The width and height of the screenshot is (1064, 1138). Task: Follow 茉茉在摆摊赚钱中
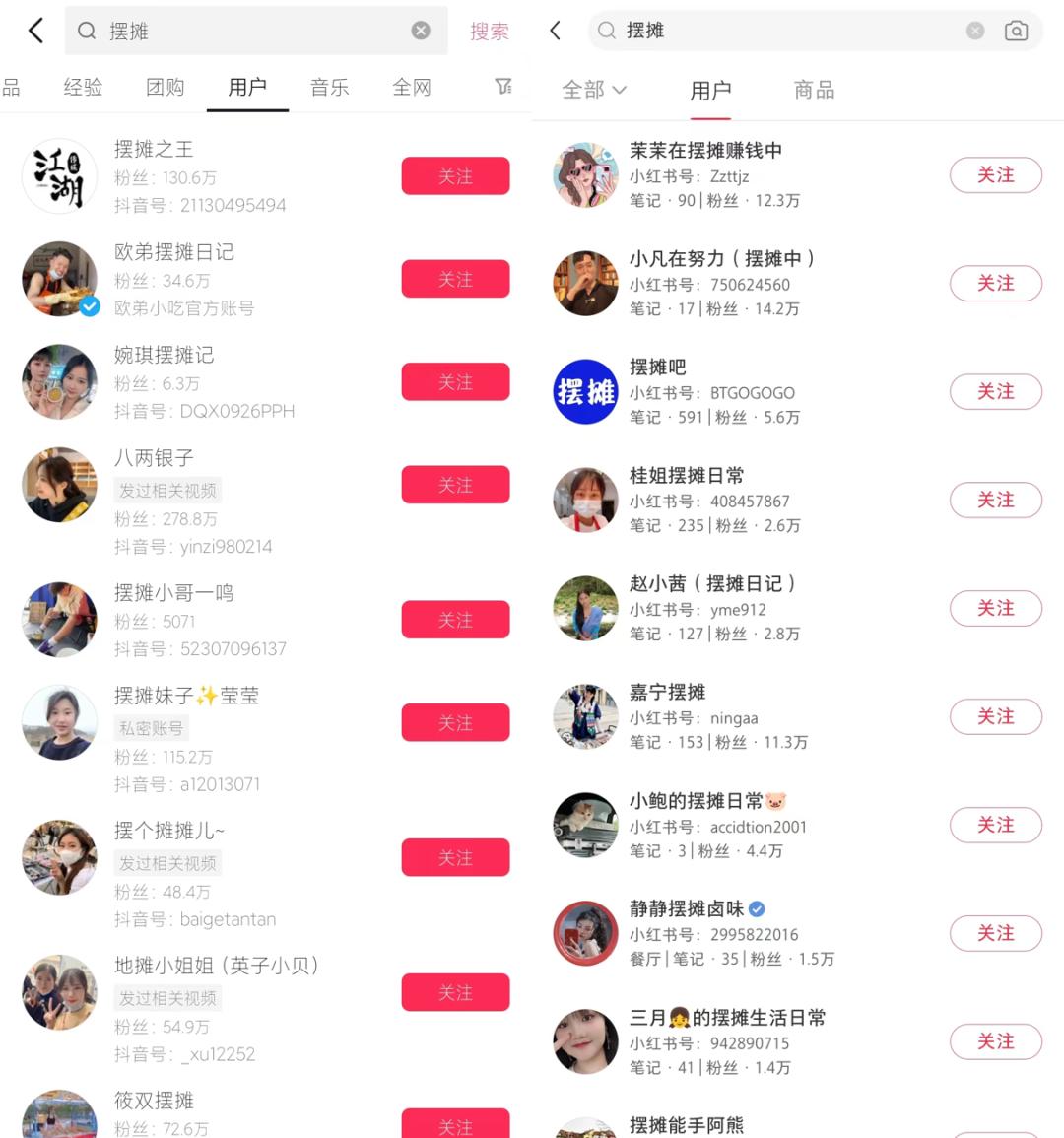point(995,175)
